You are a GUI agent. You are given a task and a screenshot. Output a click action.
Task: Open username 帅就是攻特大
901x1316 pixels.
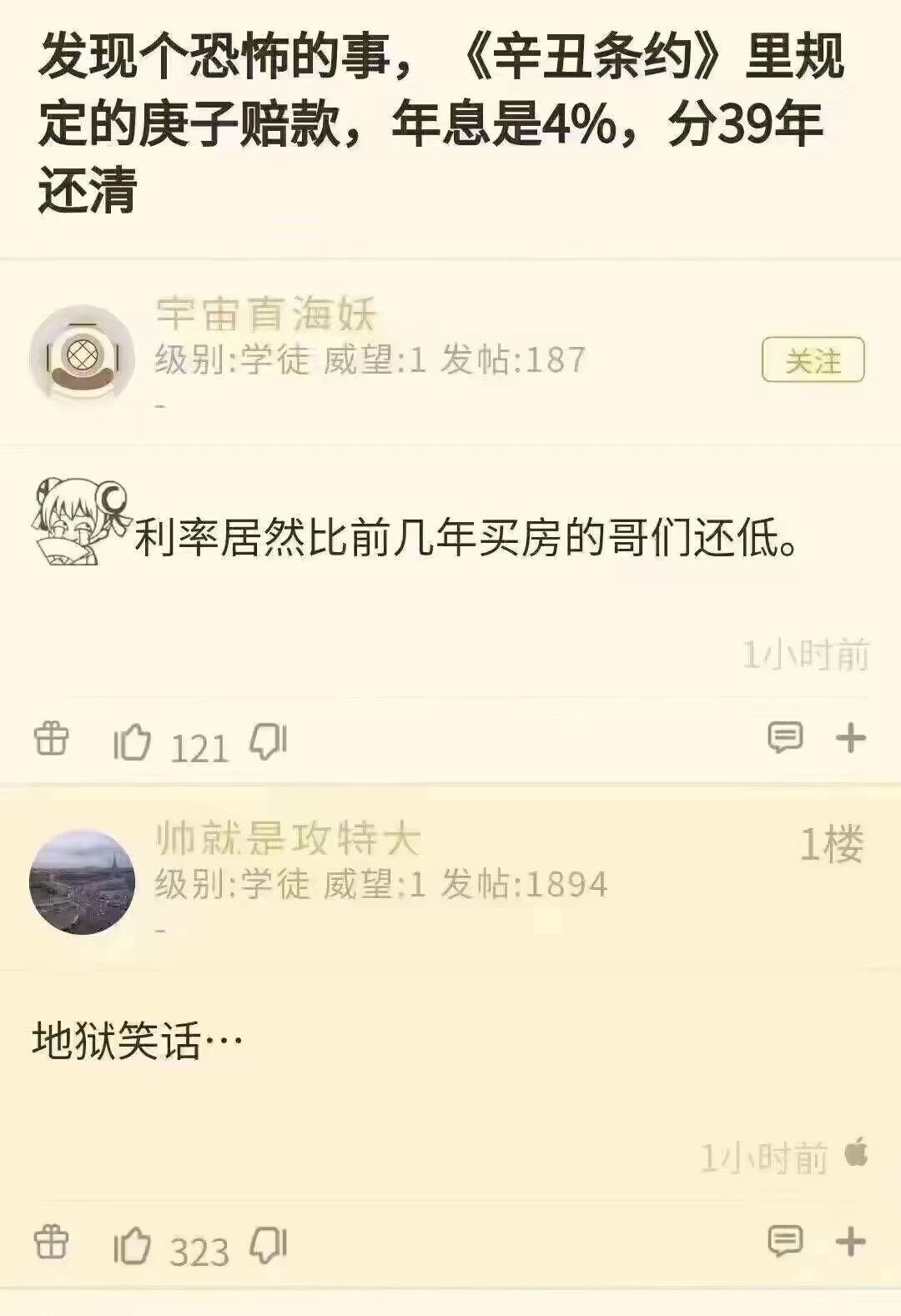click(x=288, y=839)
